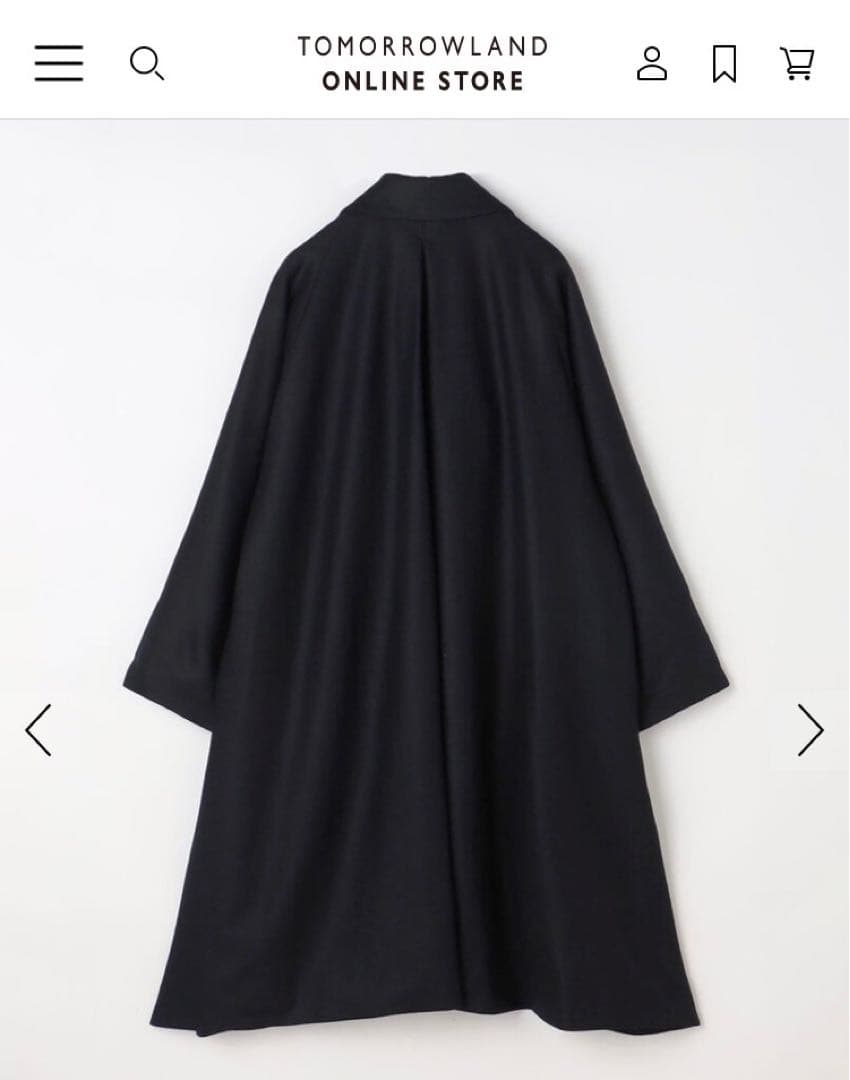
Task: Show the previous product image
Action: tap(38, 730)
